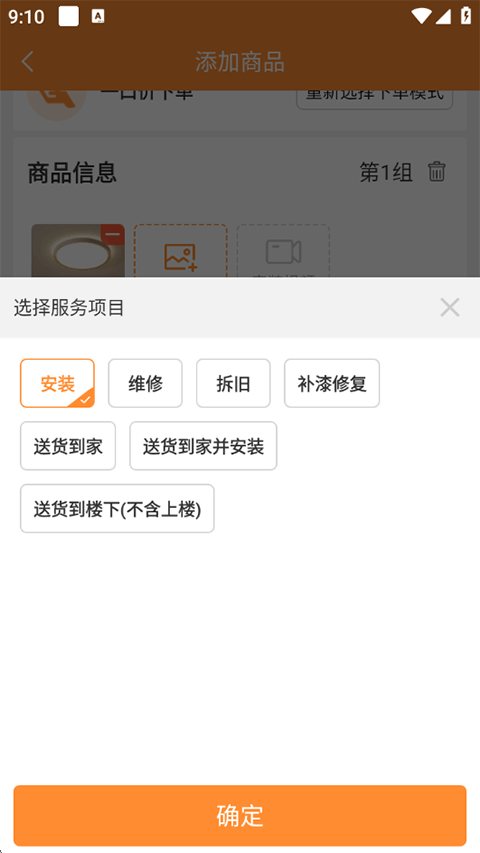480x853 pixels.
Task: Select the 安装 service option
Action: pyautogui.click(x=57, y=383)
